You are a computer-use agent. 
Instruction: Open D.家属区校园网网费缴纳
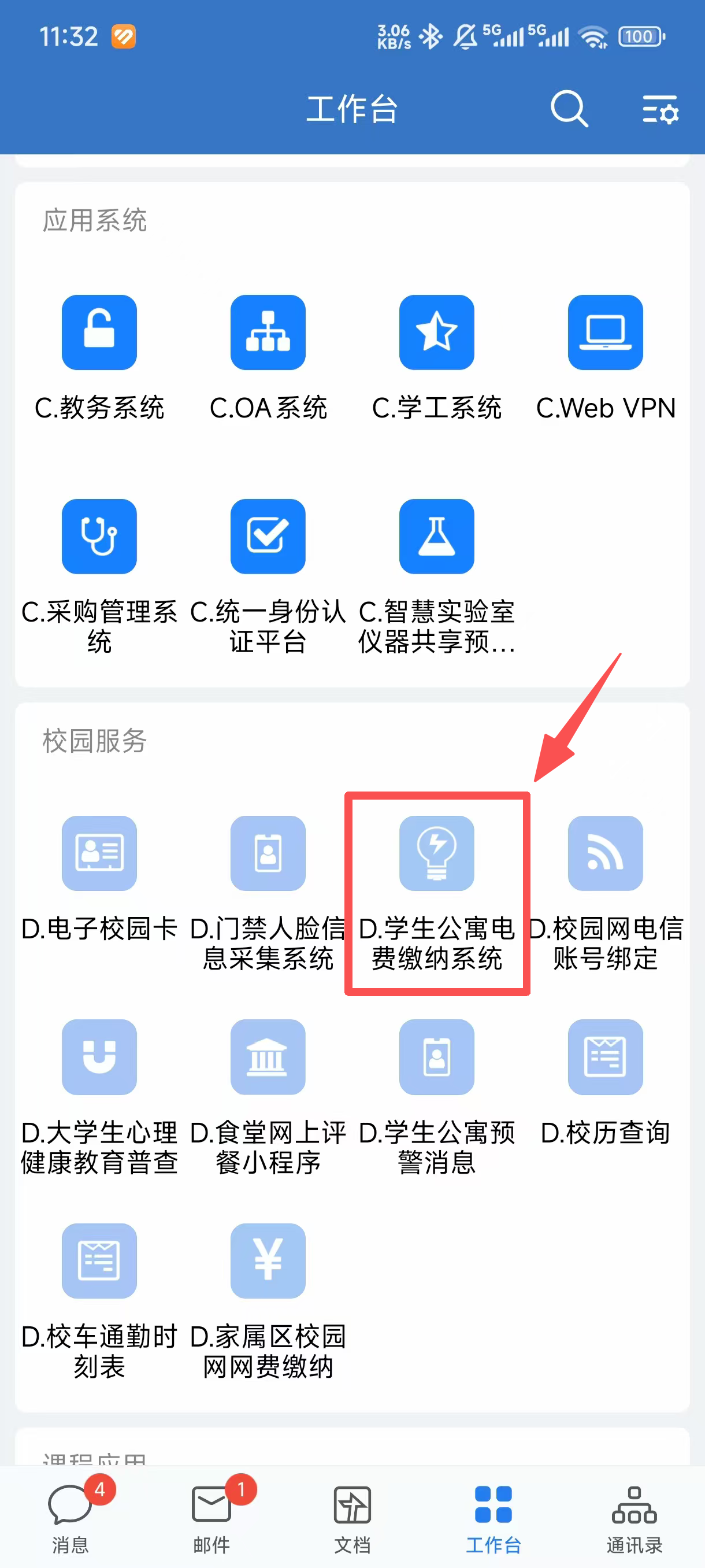(268, 1261)
